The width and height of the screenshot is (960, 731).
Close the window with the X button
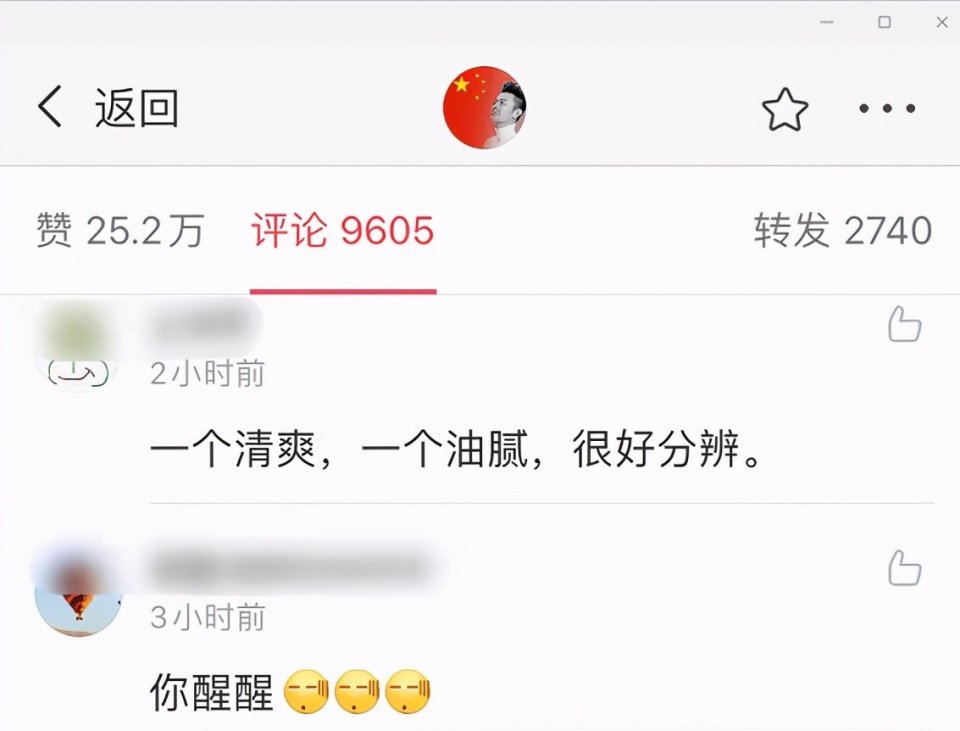(x=941, y=22)
